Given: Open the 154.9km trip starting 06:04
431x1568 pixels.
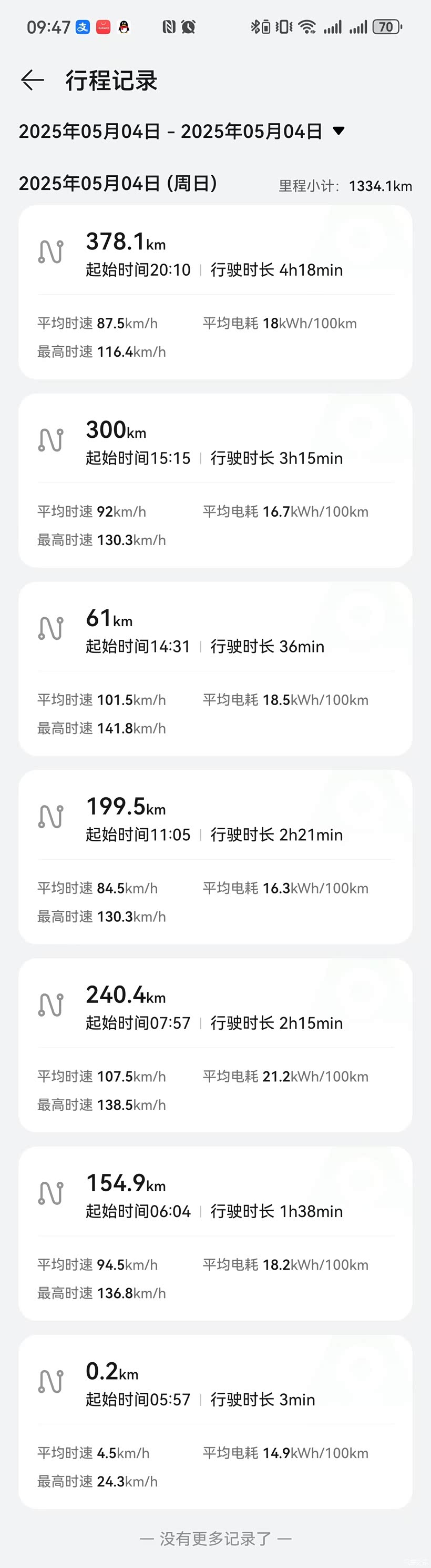Looking at the screenshot, I should (215, 1233).
